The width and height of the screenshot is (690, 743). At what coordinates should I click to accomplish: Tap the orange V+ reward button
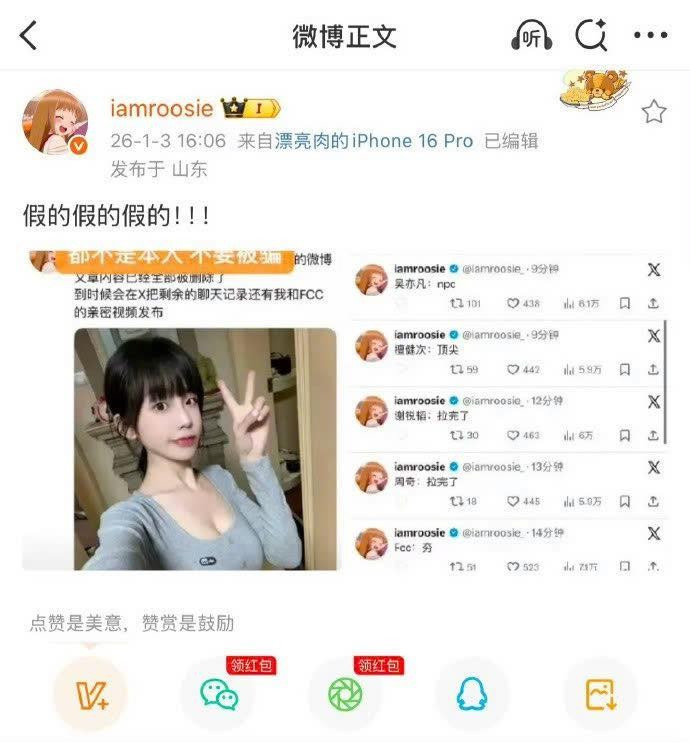90,694
